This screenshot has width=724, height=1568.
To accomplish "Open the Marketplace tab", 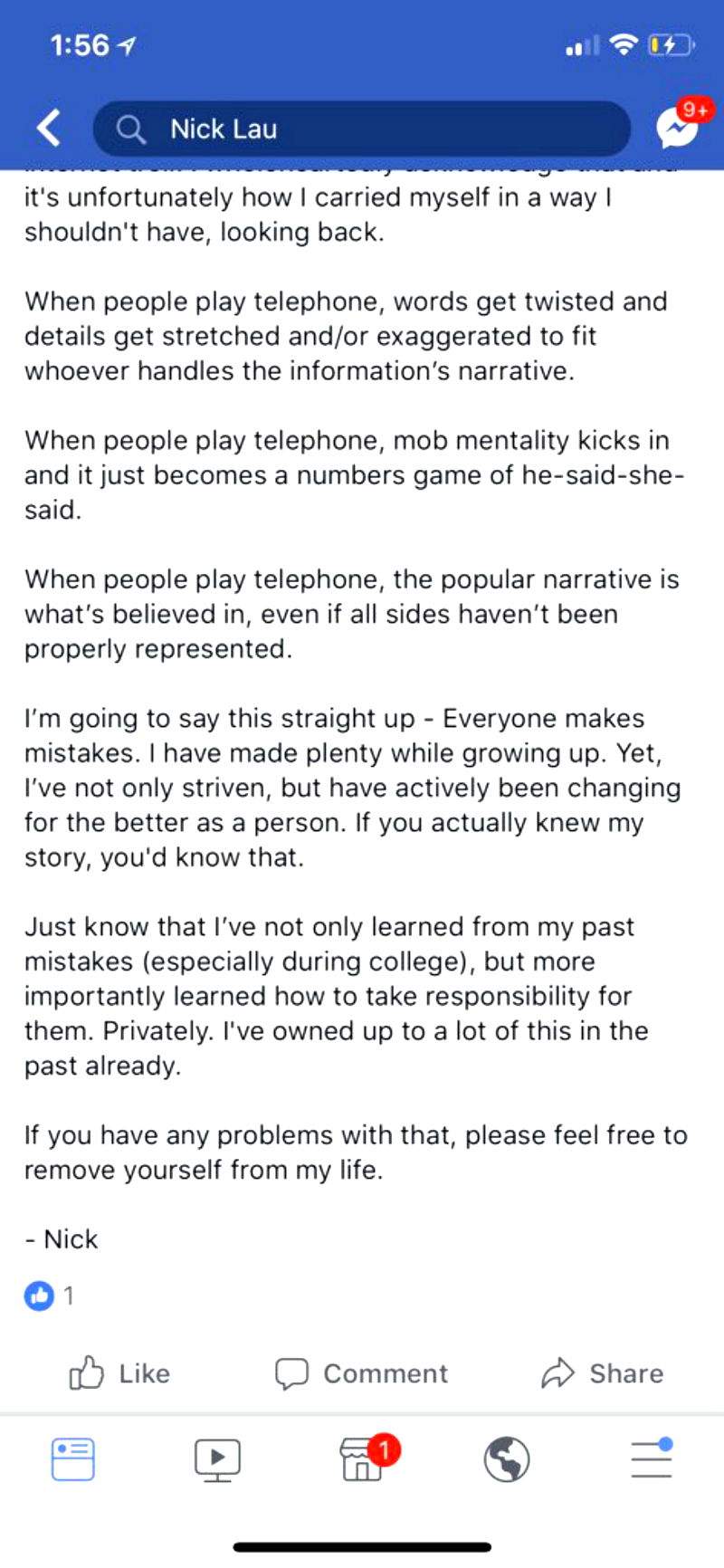I will (x=363, y=1458).
